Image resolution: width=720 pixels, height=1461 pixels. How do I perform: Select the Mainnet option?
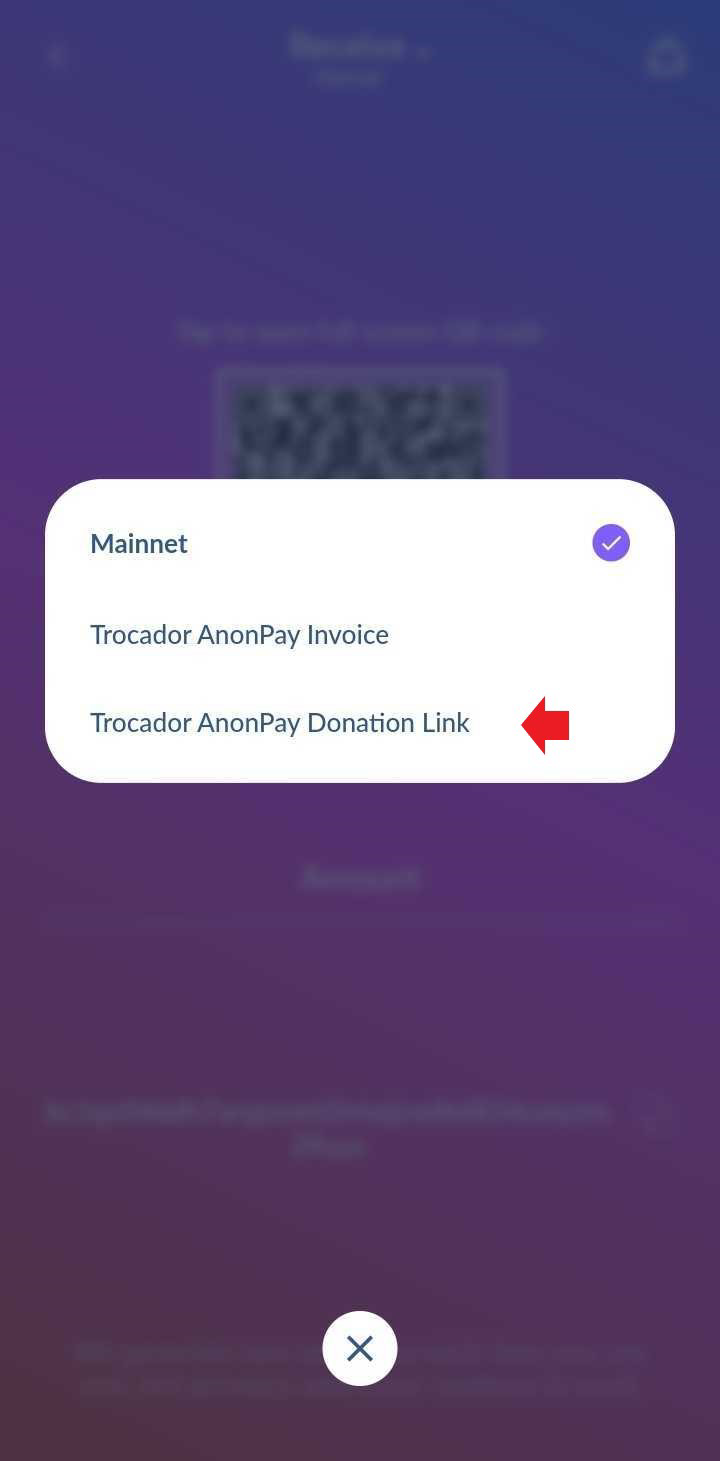(x=140, y=544)
